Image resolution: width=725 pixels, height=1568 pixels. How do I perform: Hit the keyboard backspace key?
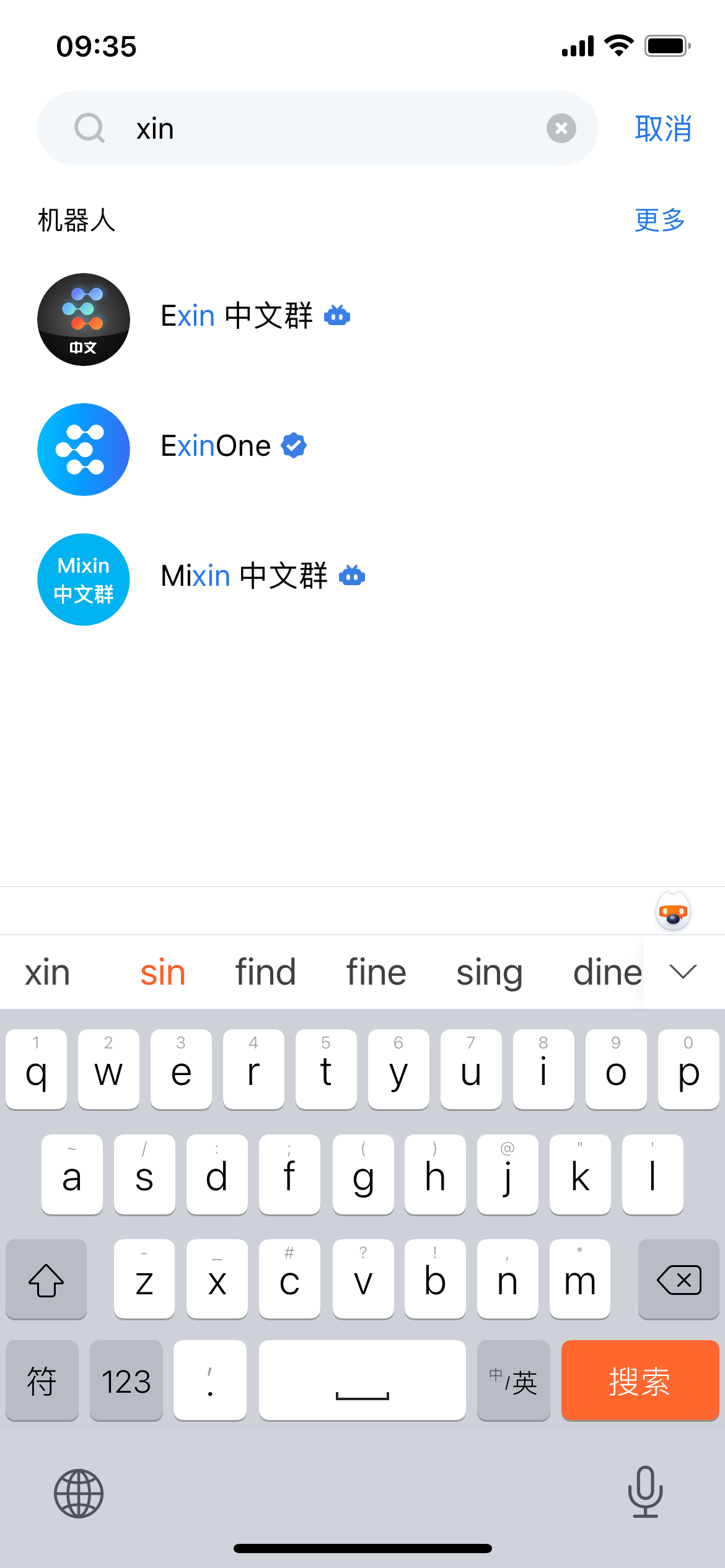678,1279
